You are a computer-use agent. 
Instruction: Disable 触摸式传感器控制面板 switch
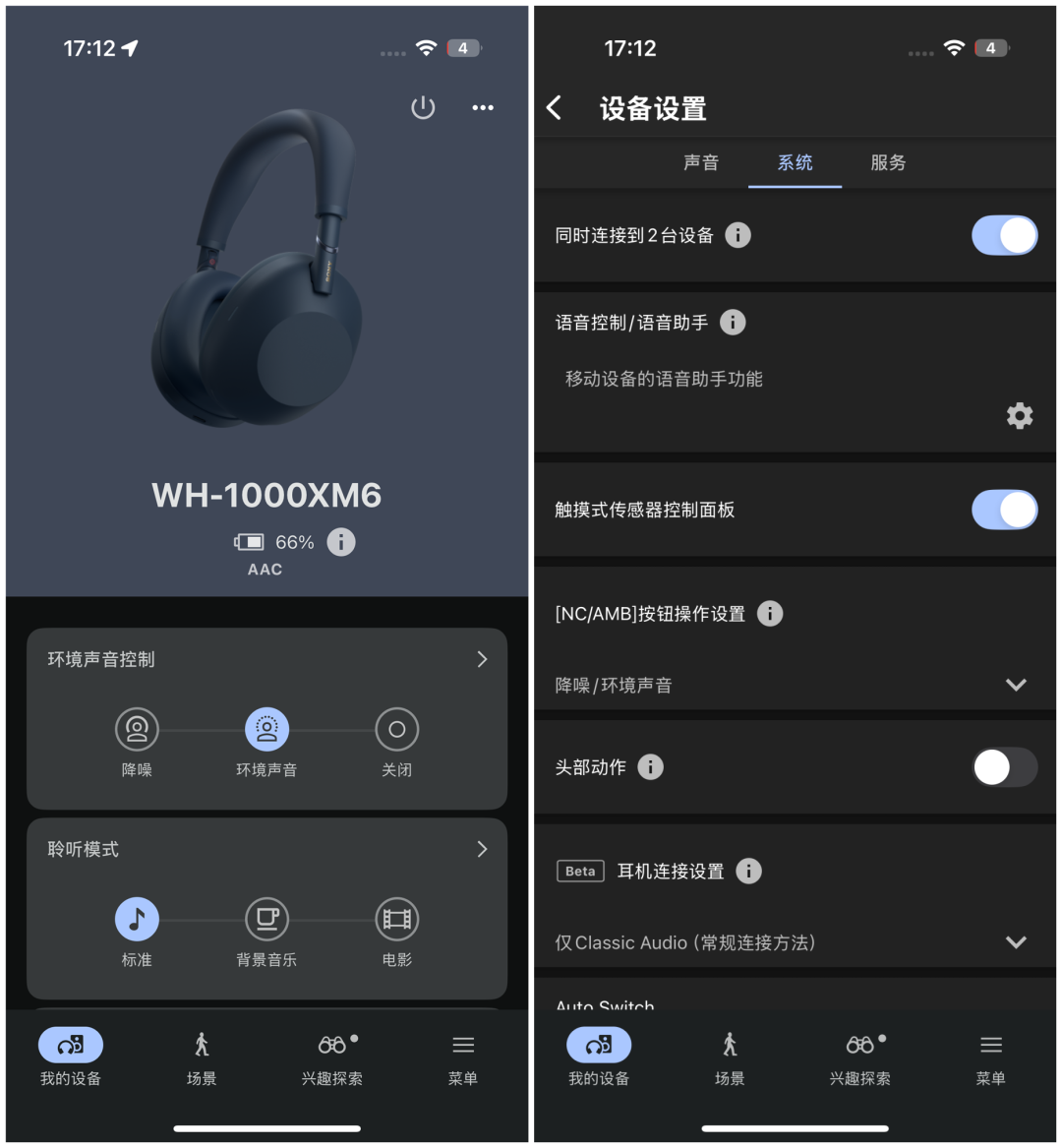1004,510
